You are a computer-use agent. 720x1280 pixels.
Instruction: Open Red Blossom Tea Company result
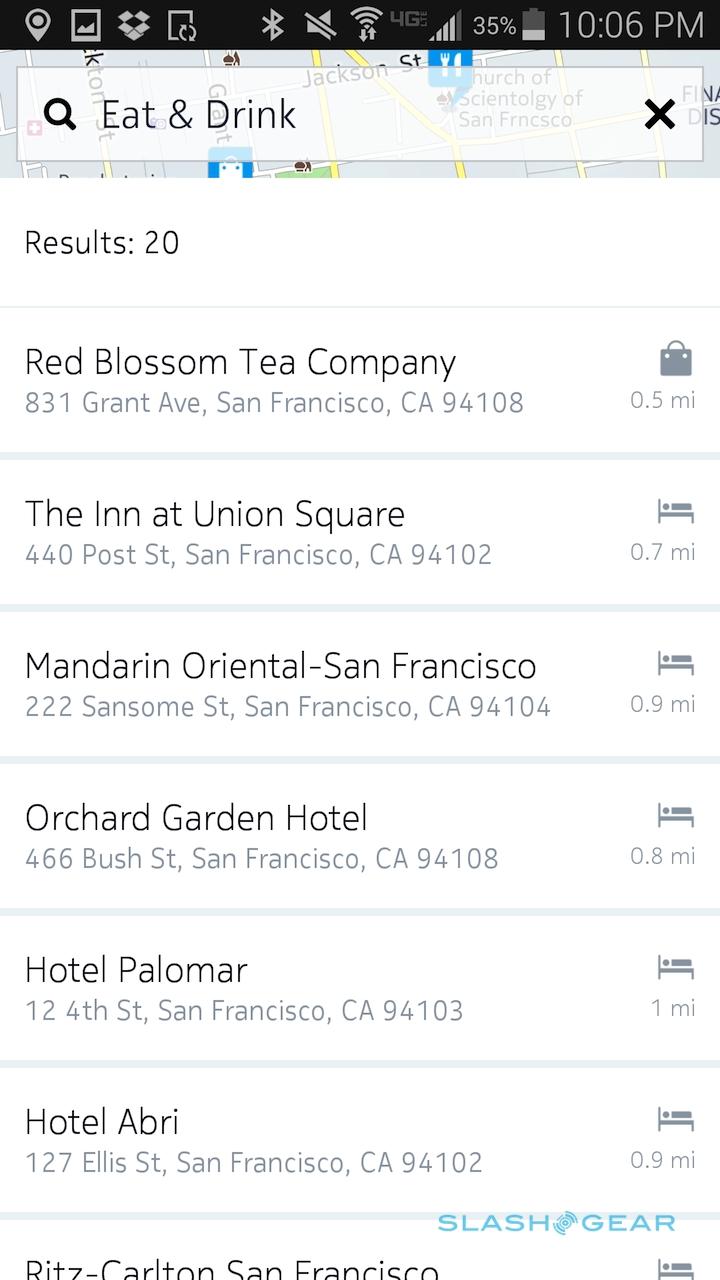(360, 381)
